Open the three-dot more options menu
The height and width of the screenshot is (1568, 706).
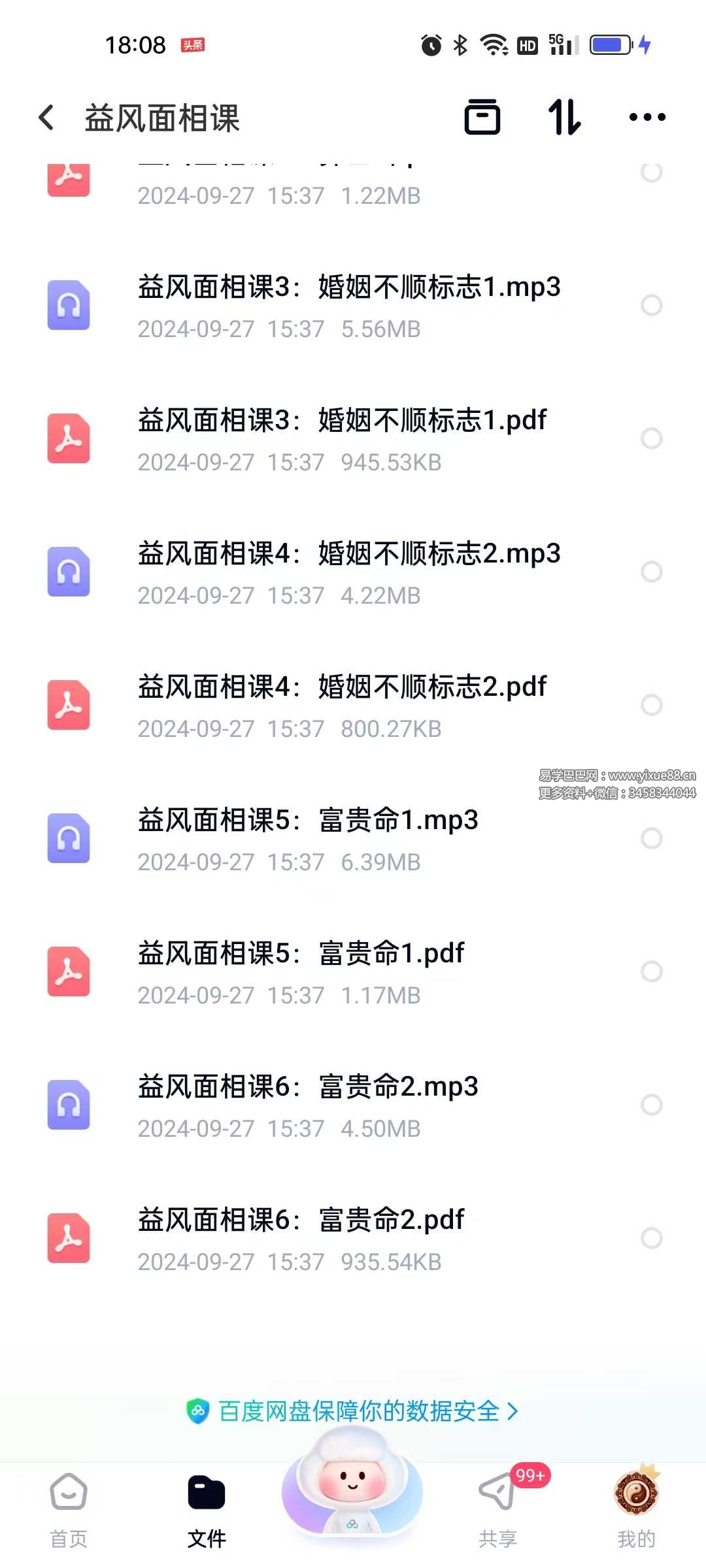click(x=647, y=116)
